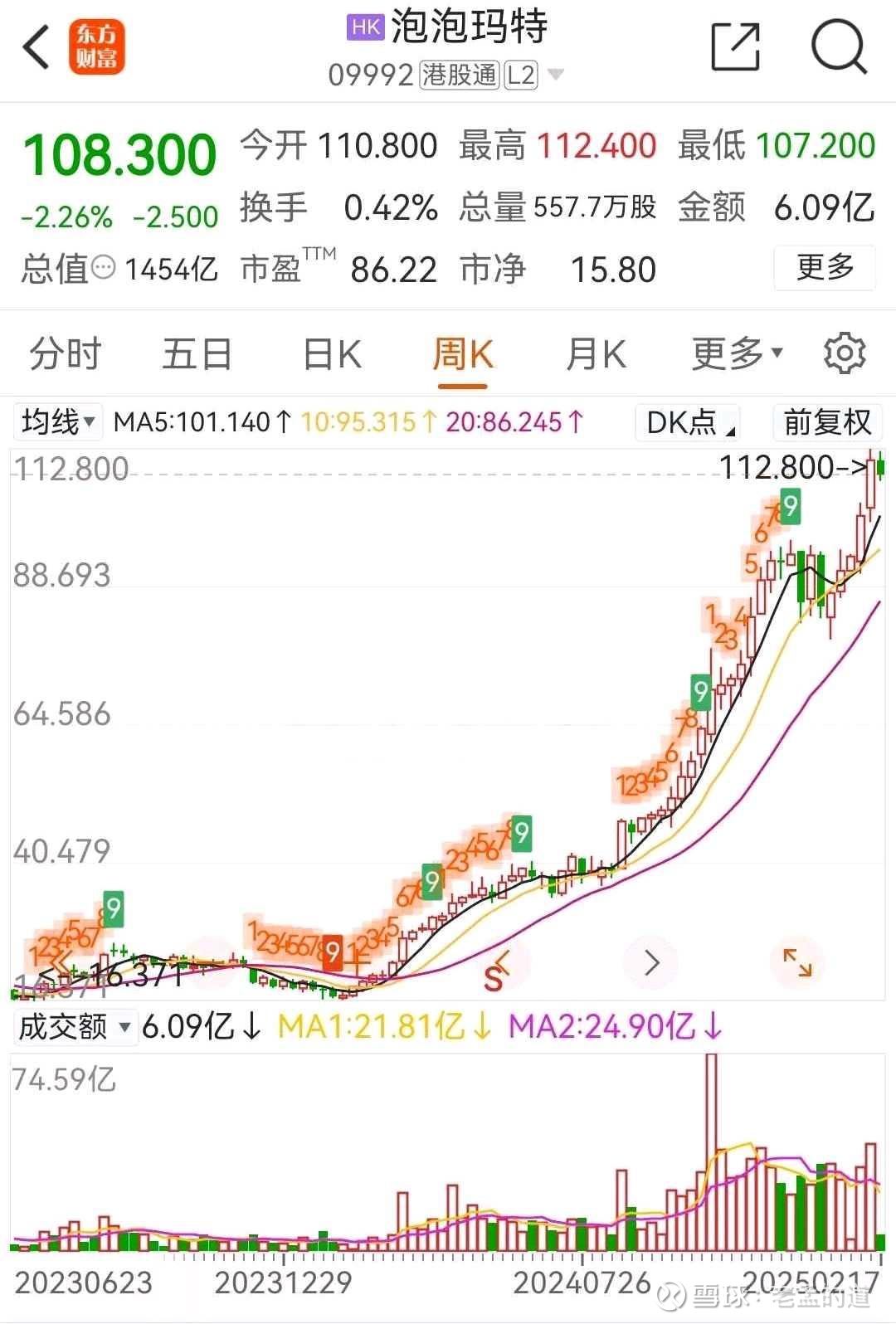Move chart forward with right arrow

pyautogui.click(x=652, y=963)
